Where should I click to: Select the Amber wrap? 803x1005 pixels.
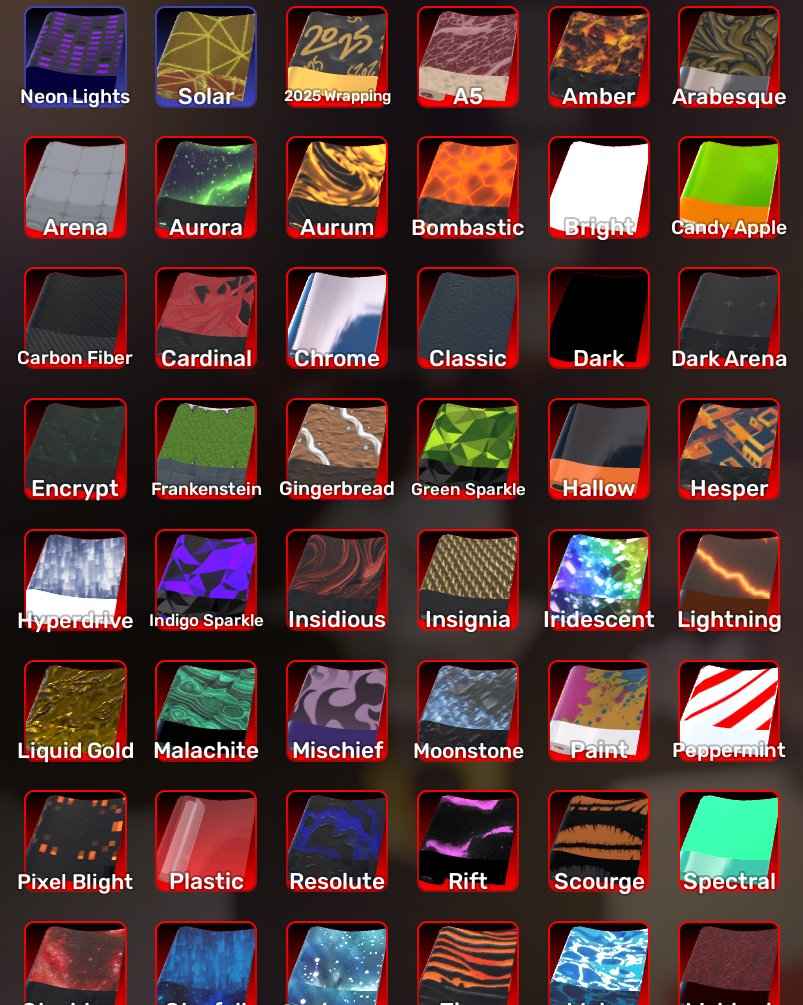598,57
